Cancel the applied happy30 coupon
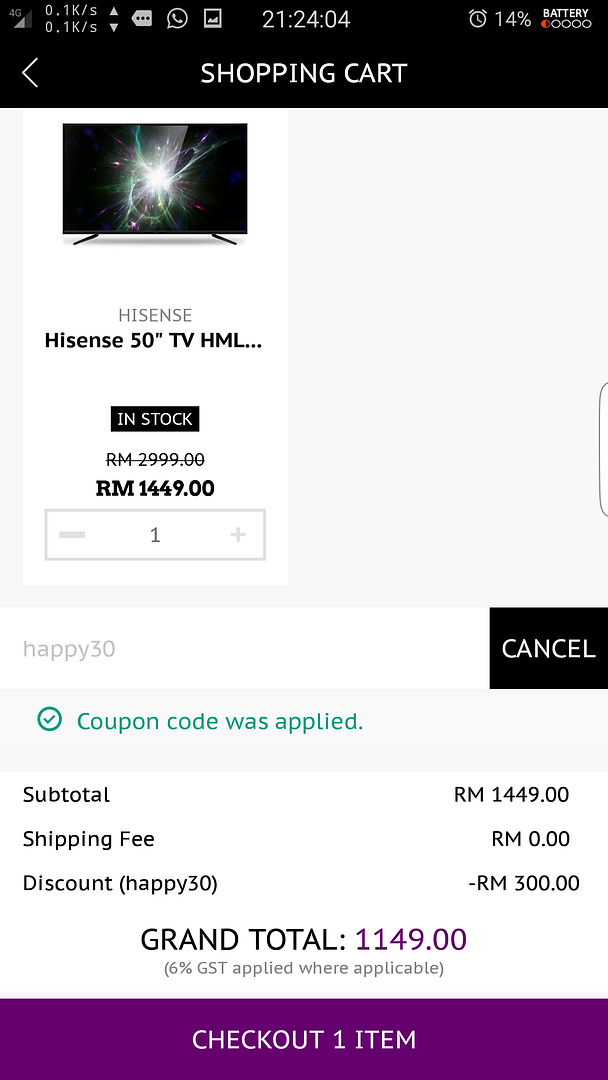The height and width of the screenshot is (1080, 608). click(x=548, y=649)
